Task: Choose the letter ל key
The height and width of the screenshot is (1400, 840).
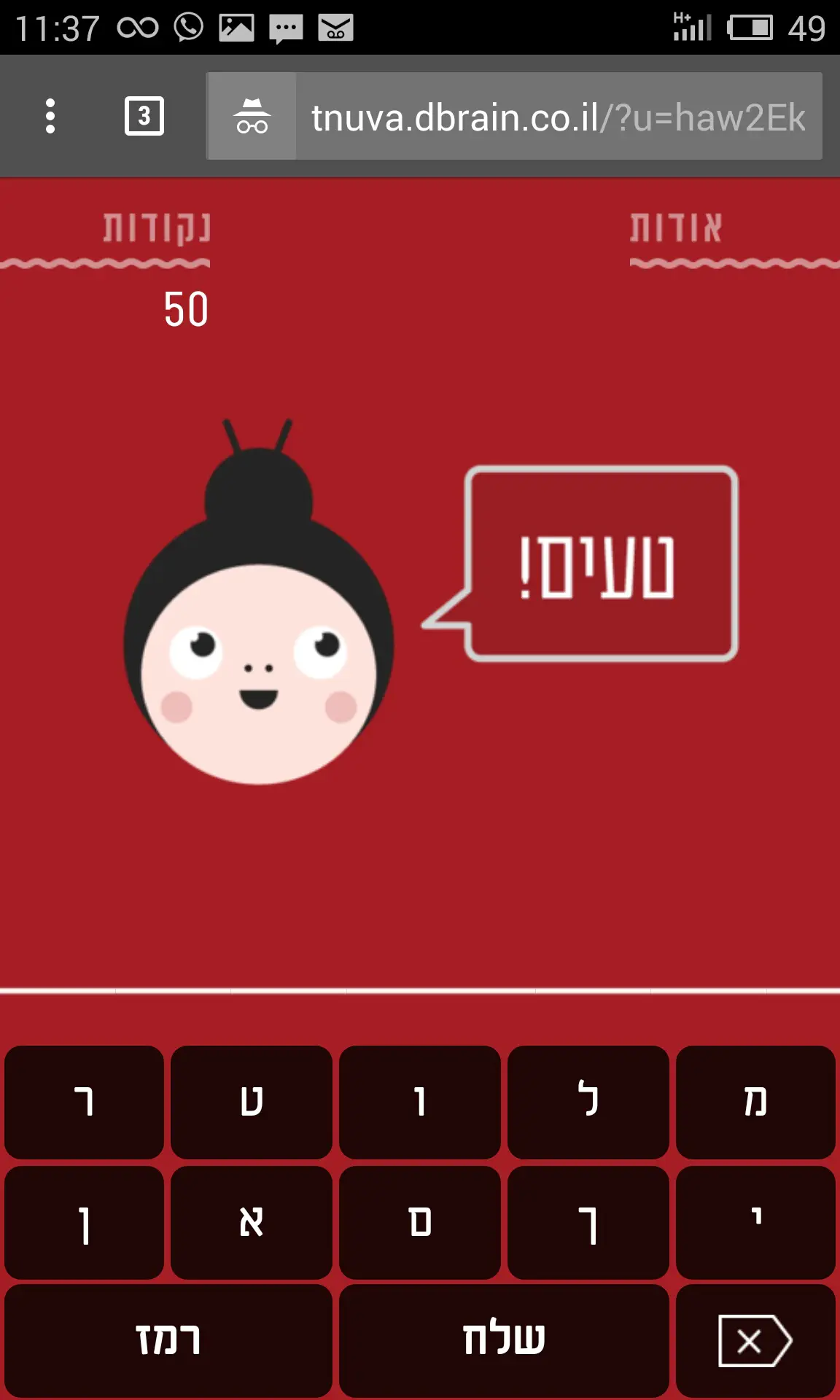Action: pos(588,1102)
